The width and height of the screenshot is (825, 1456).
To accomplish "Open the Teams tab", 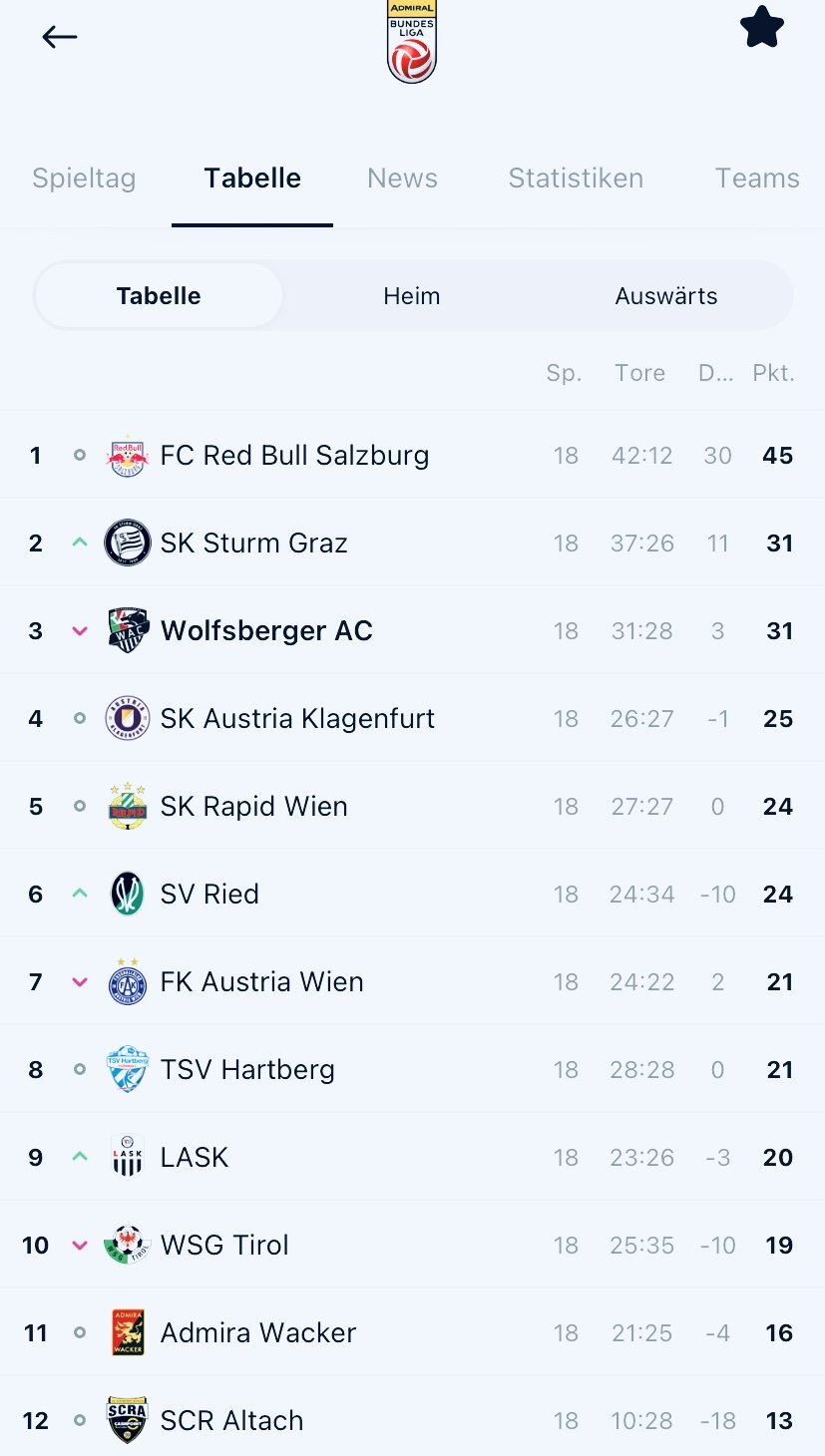I will coord(757,179).
